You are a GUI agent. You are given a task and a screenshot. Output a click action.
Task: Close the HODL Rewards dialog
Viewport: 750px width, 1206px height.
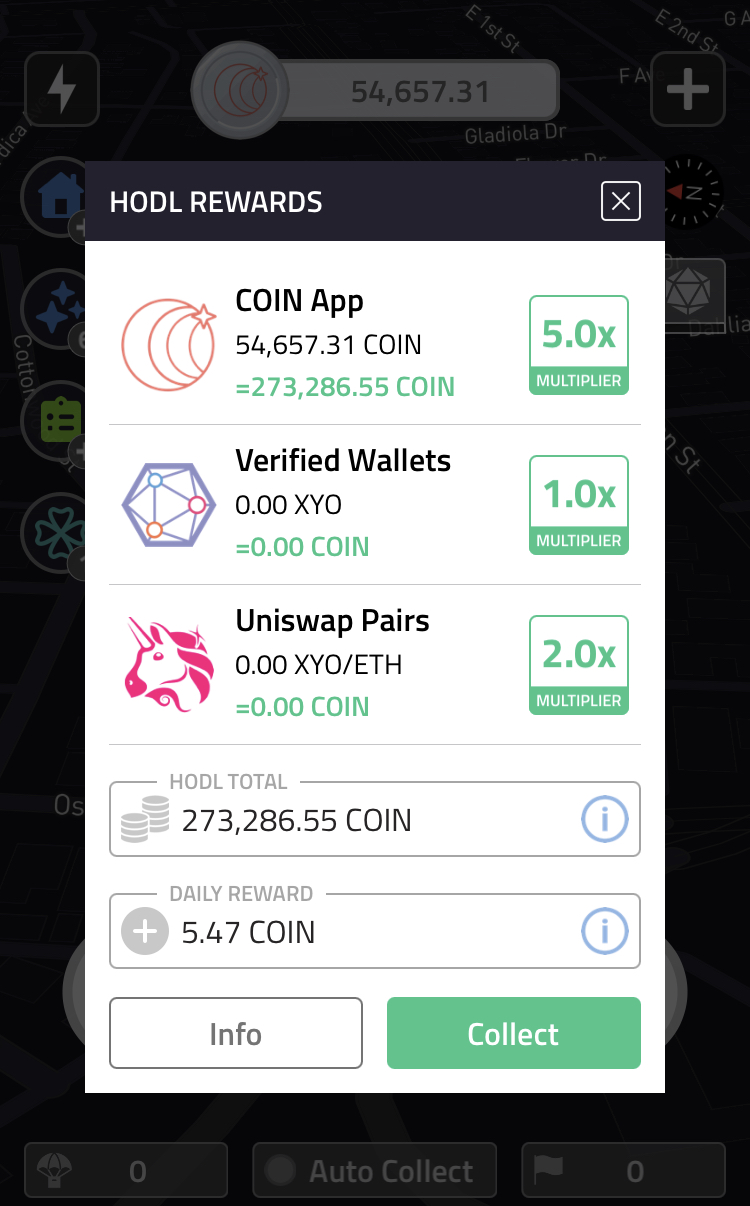click(620, 202)
